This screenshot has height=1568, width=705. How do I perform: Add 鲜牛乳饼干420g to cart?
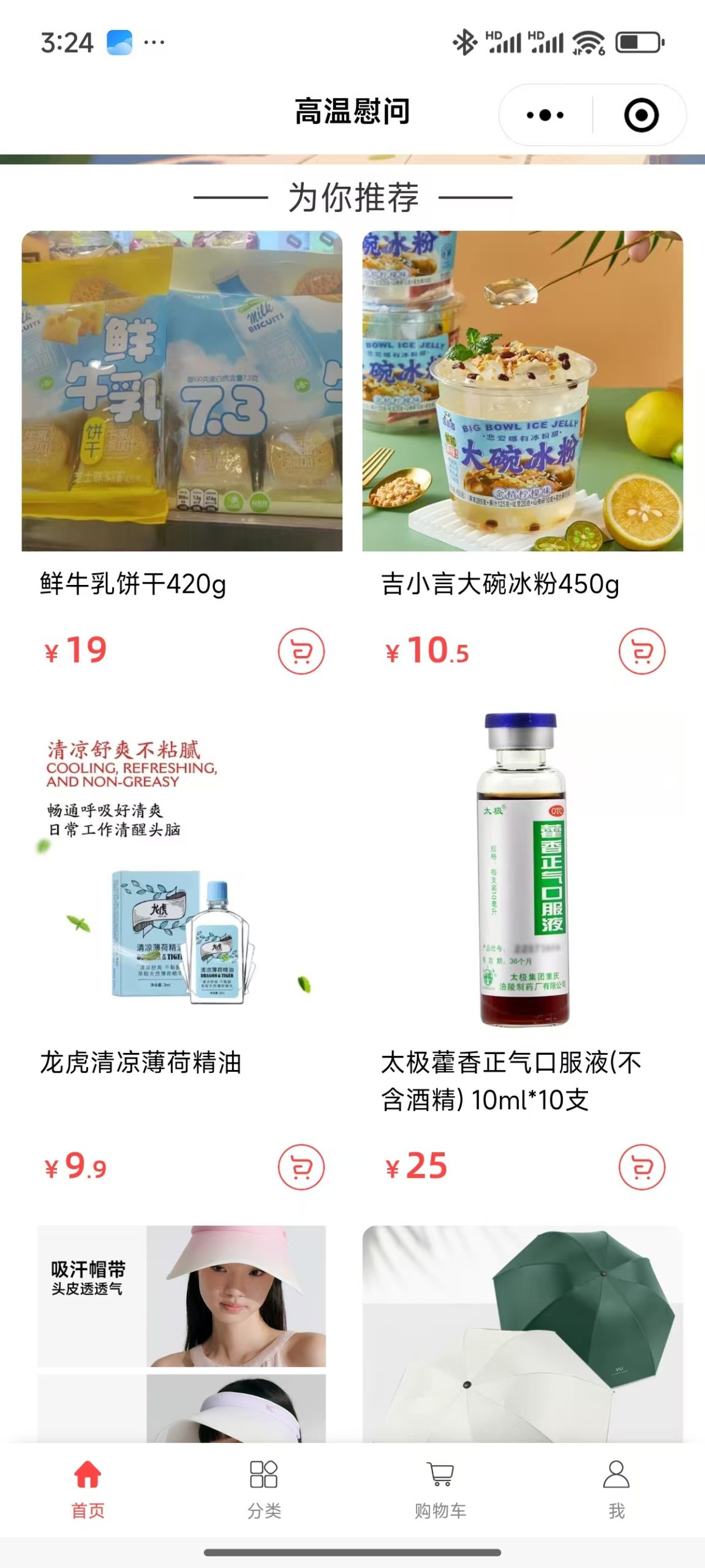coord(301,652)
